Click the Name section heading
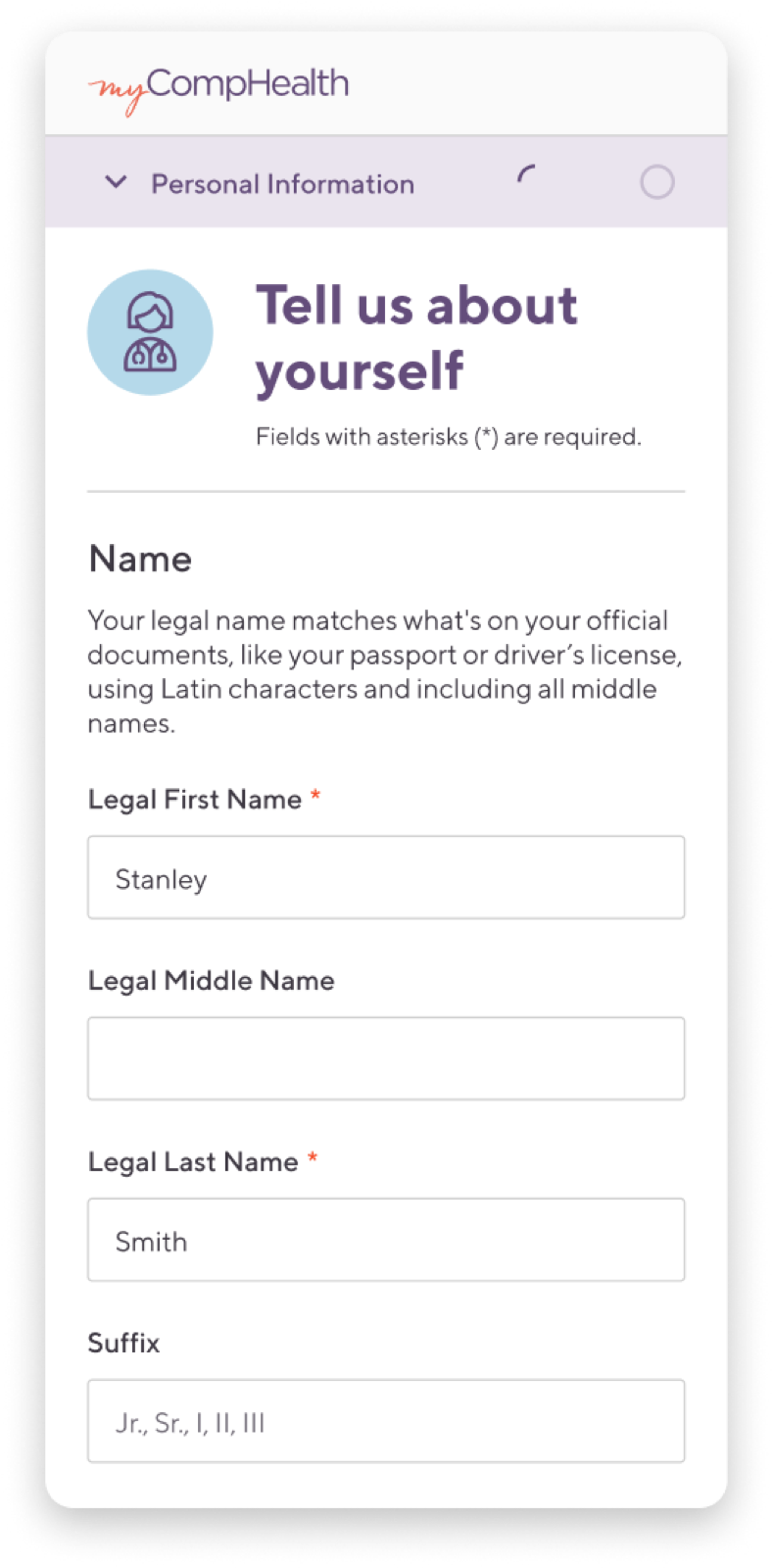This screenshot has height=1568, width=773. pyautogui.click(x=140, y=559)
